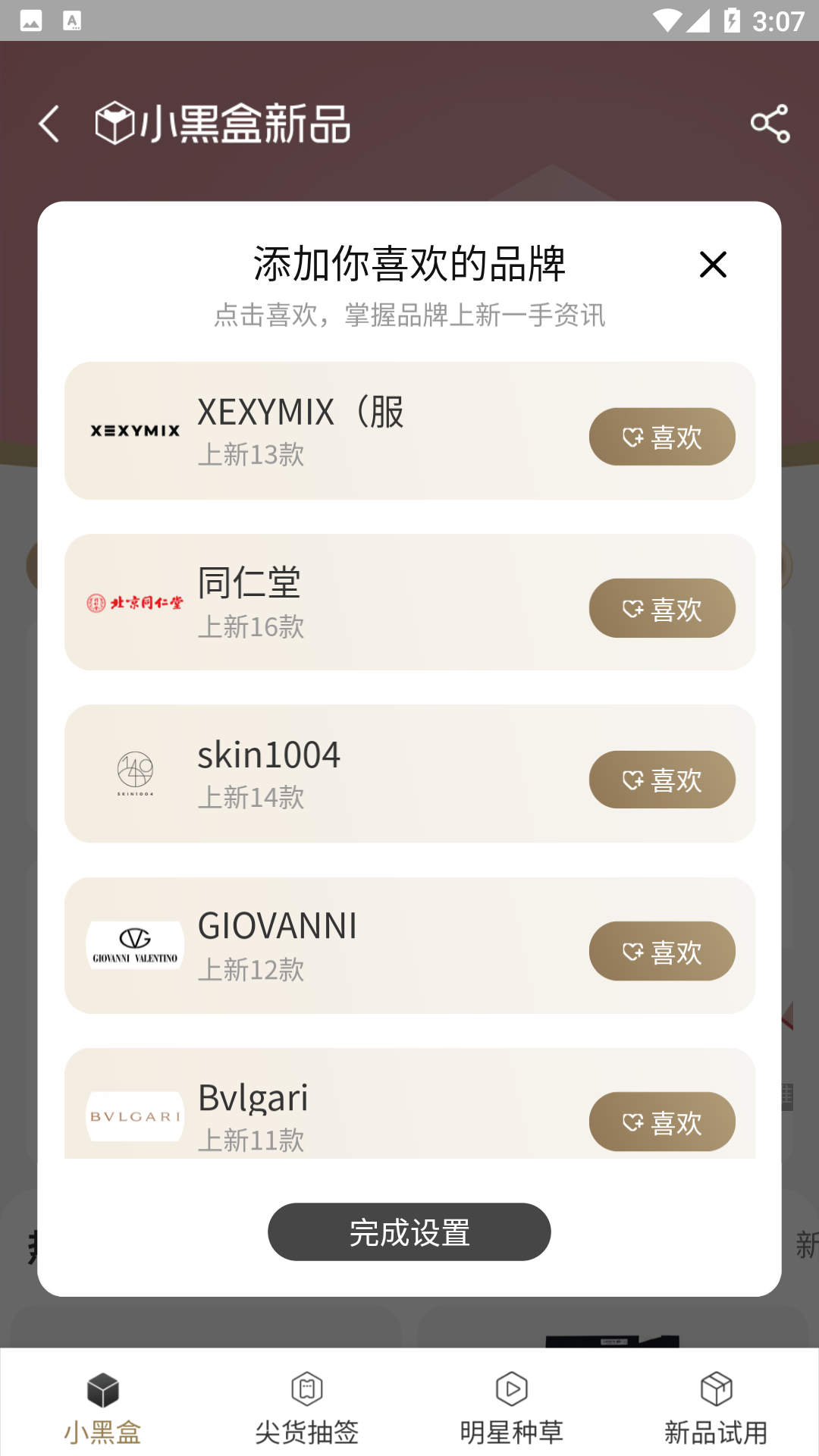This screenshot has height=1456, width=819.
Task: Like the 同仁堂 brand
Action: click(x=661, y=608)
